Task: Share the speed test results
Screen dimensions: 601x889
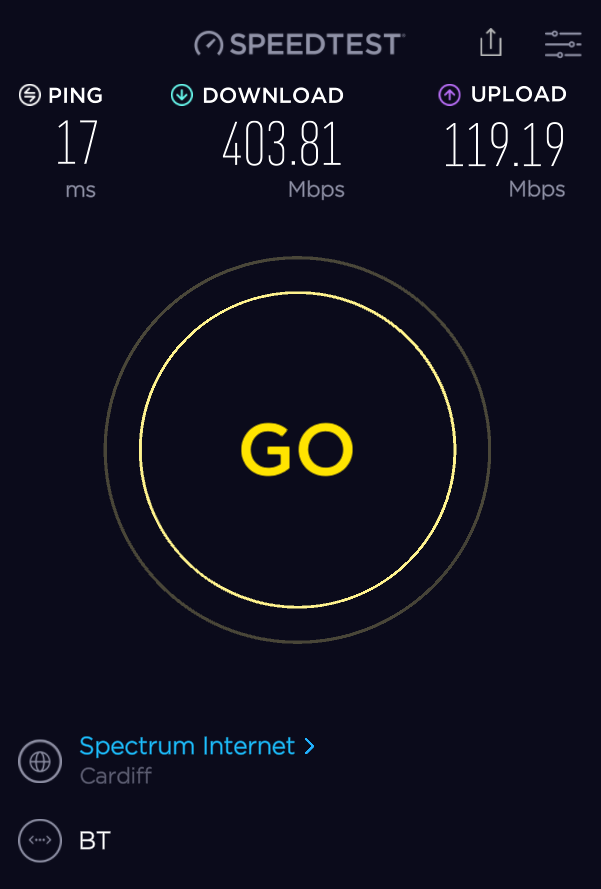Action: (x=490, y=43)
